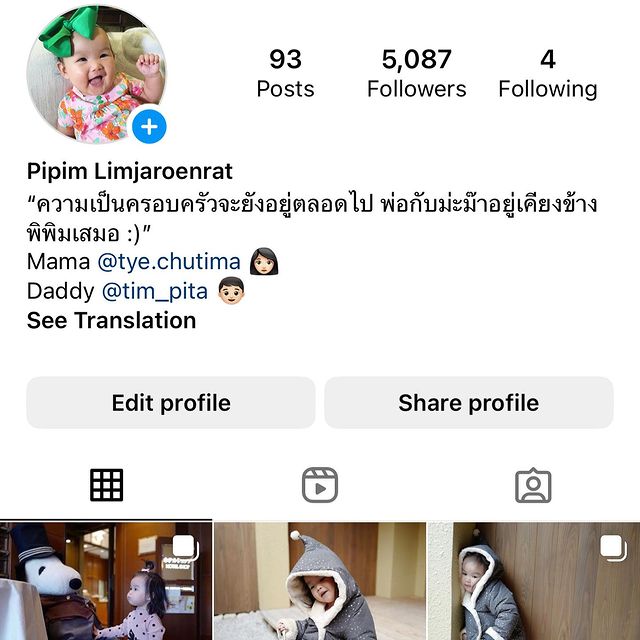Open the 4 following list
The image size is (640, 640).
pyautogui.click(x=547, y=73)
